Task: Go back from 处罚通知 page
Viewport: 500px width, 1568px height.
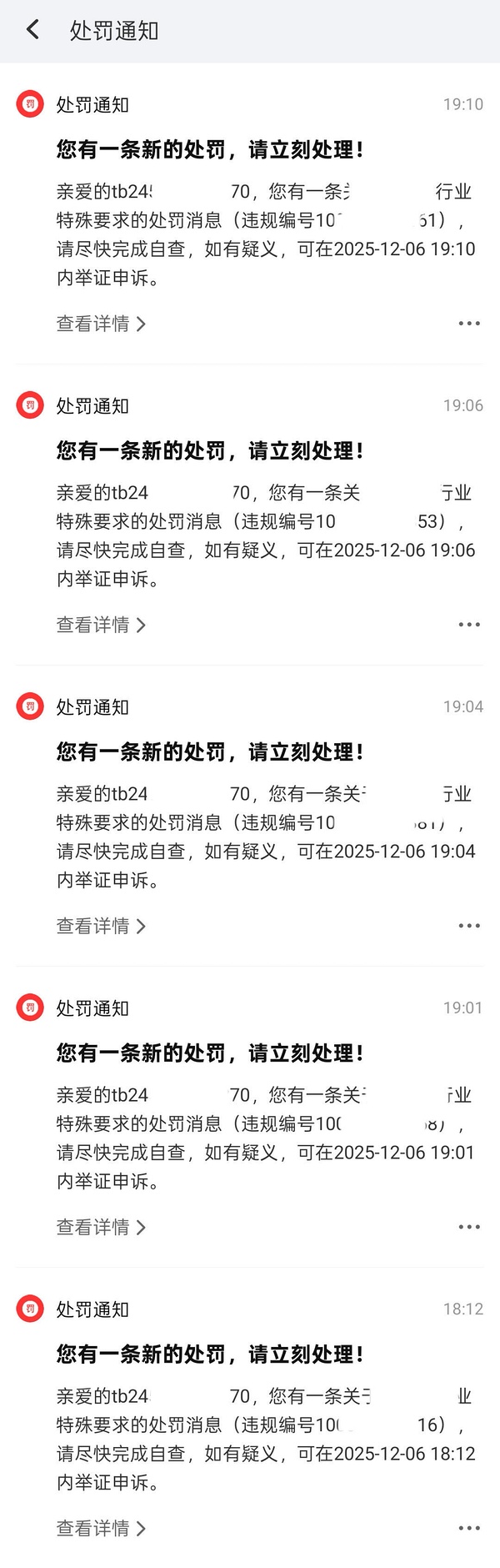Action: click(32, 31)
